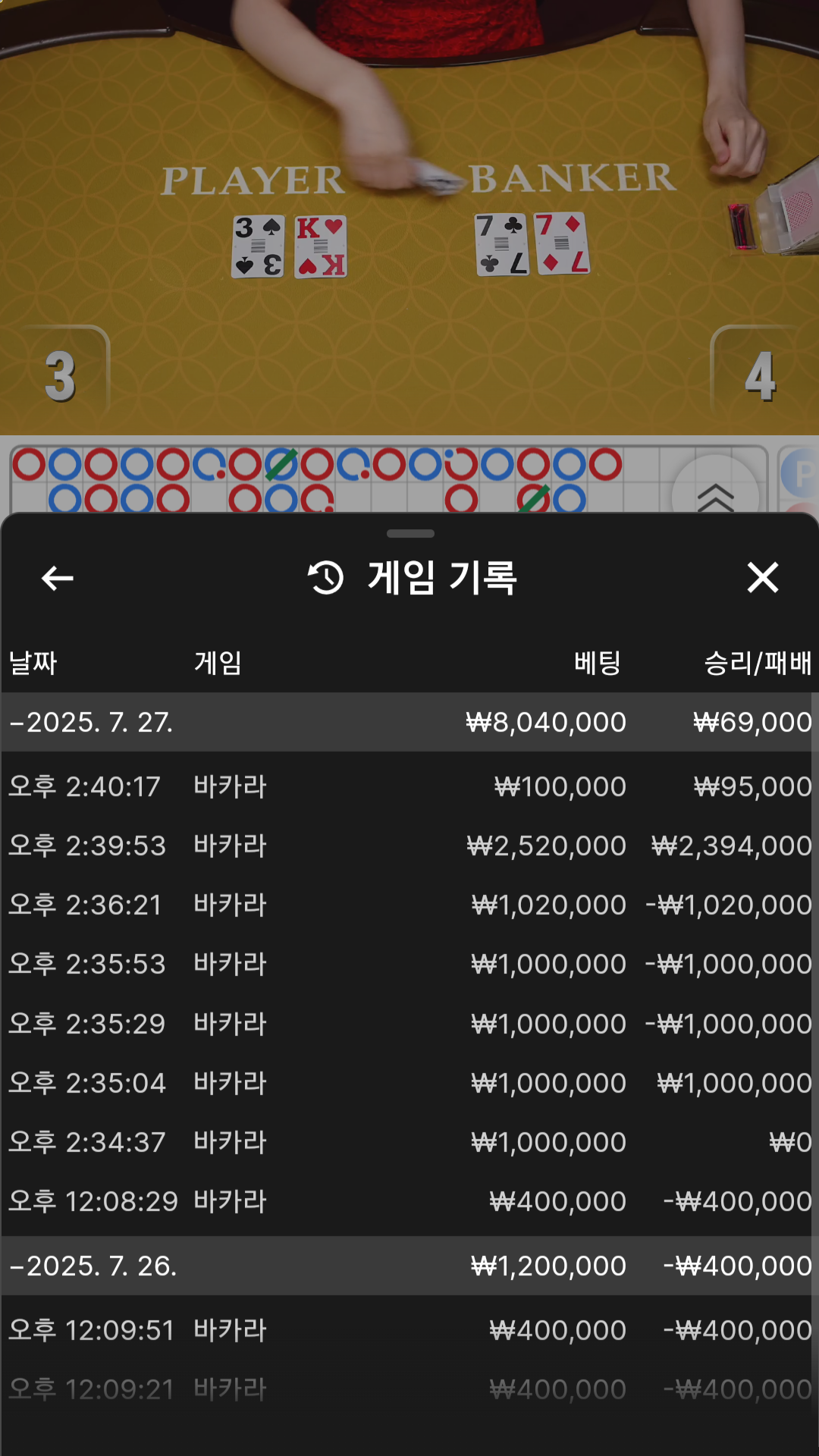
Task: Go back from the 게임 기록 panel
Action: click(x=58, y=578)
